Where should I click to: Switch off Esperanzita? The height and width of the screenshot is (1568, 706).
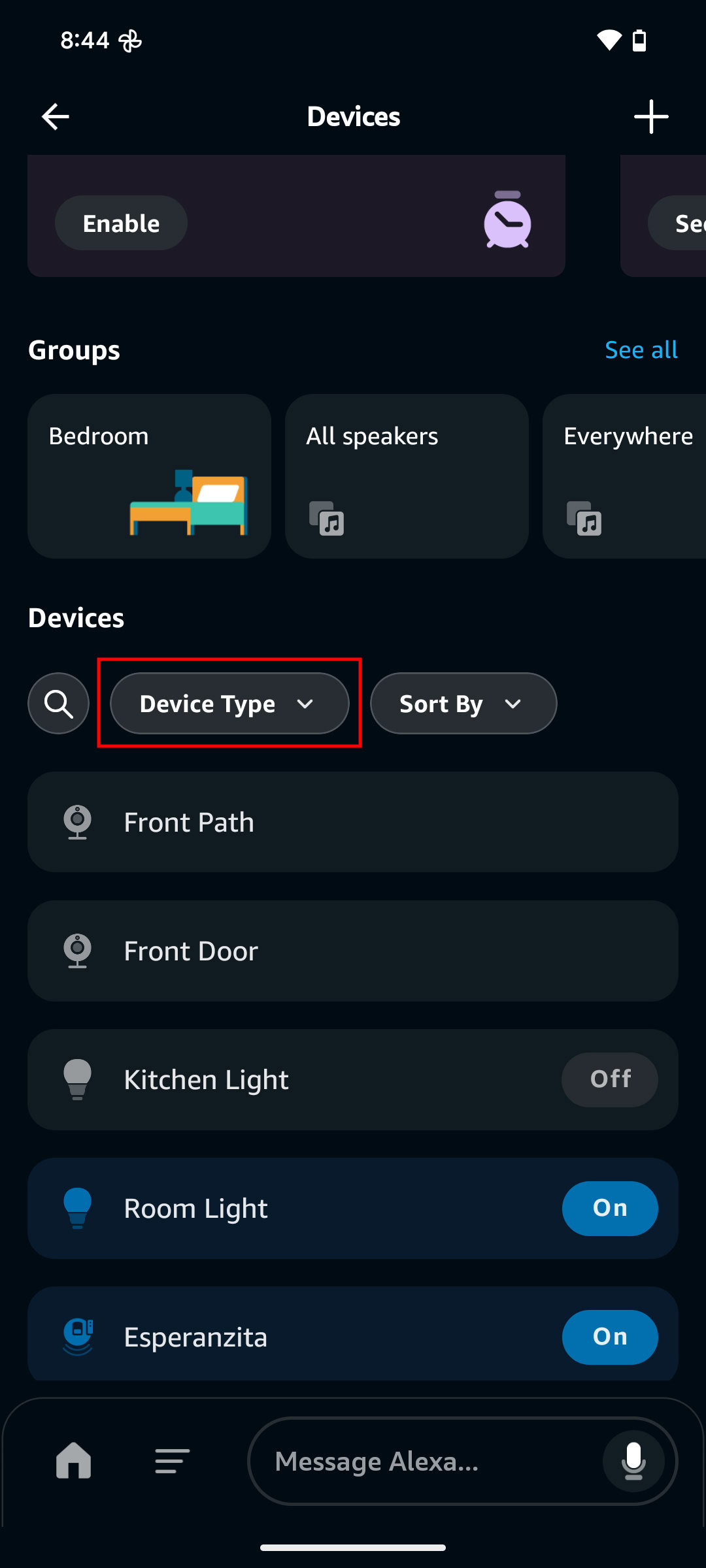click(x=610, y=1337)
